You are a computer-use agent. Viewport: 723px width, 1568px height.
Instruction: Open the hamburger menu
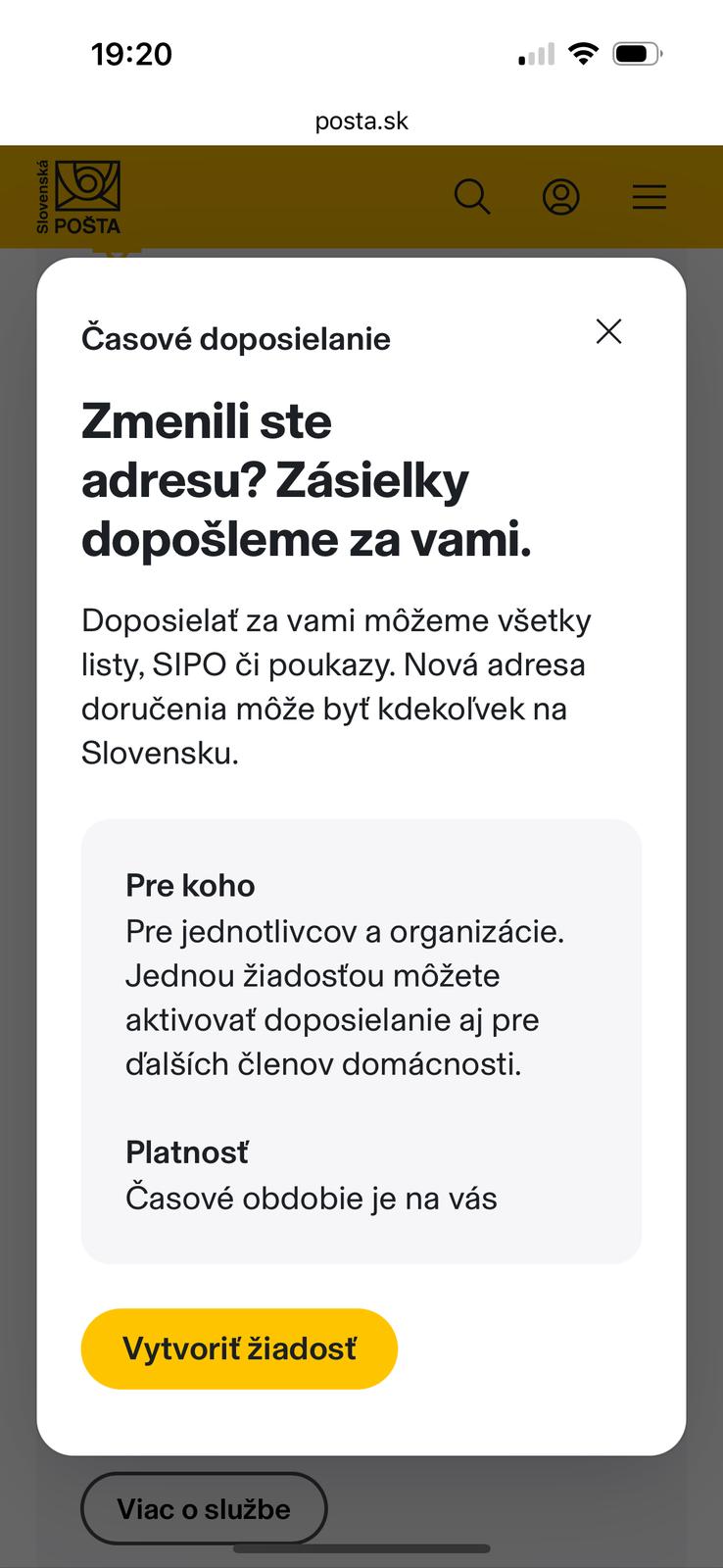(x=649, y=197)
